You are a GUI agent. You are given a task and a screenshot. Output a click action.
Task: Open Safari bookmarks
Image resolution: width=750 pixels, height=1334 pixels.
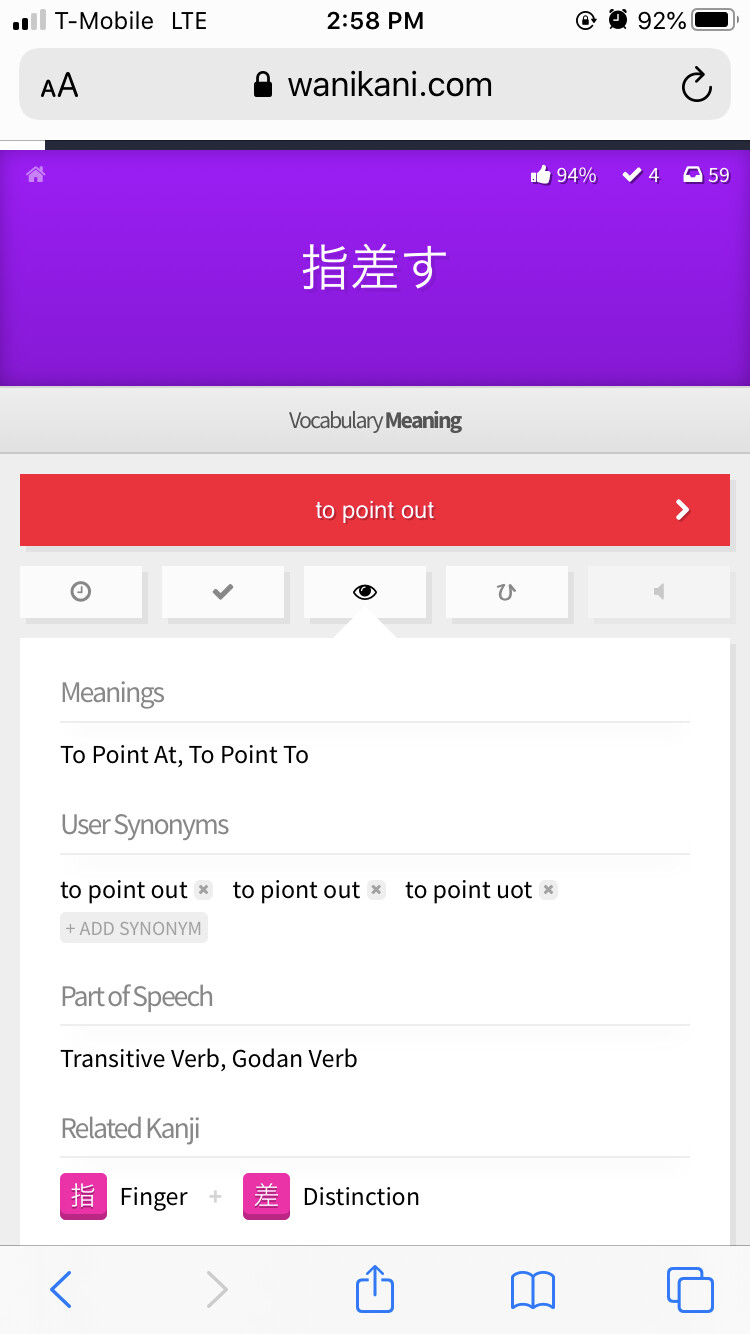click(x=532, y=1290)
